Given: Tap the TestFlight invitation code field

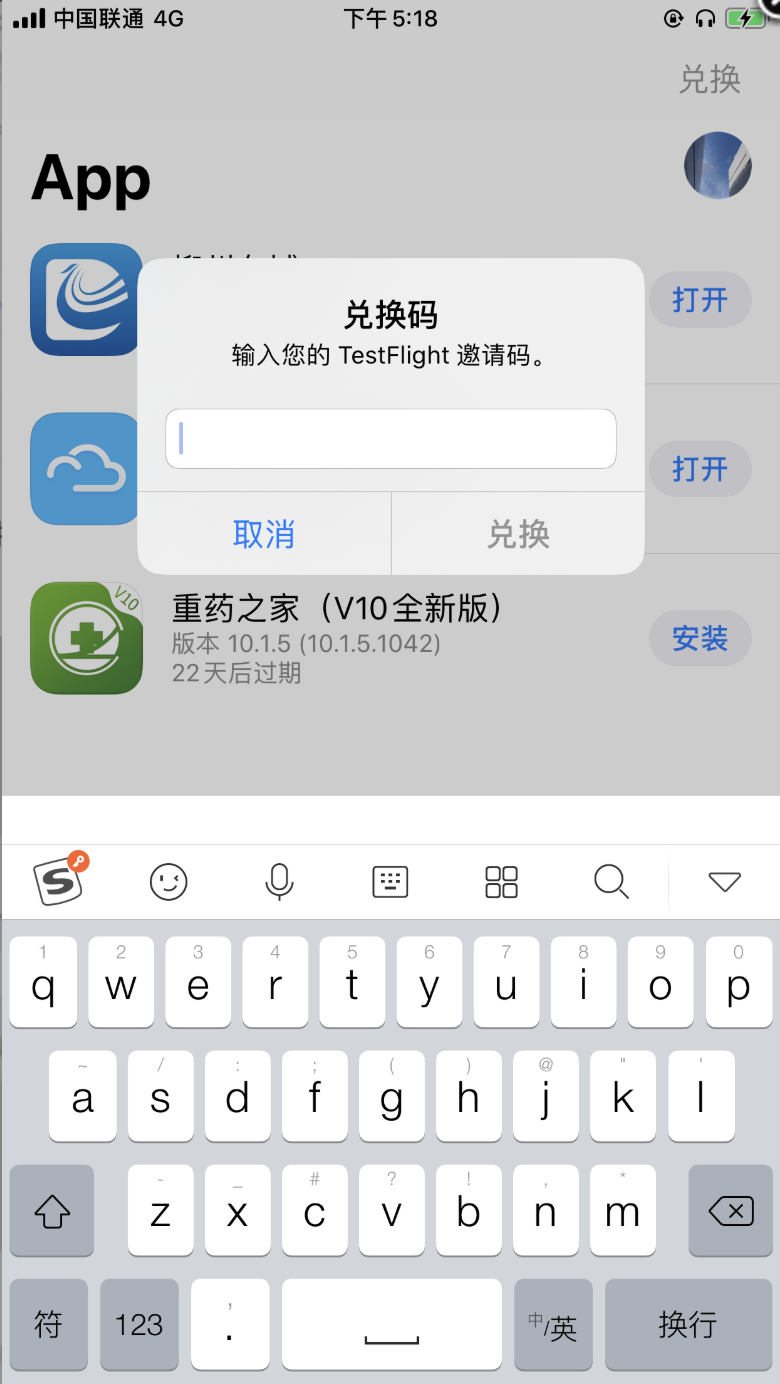Looking at the screenshot, I should (x=390, y=438).
